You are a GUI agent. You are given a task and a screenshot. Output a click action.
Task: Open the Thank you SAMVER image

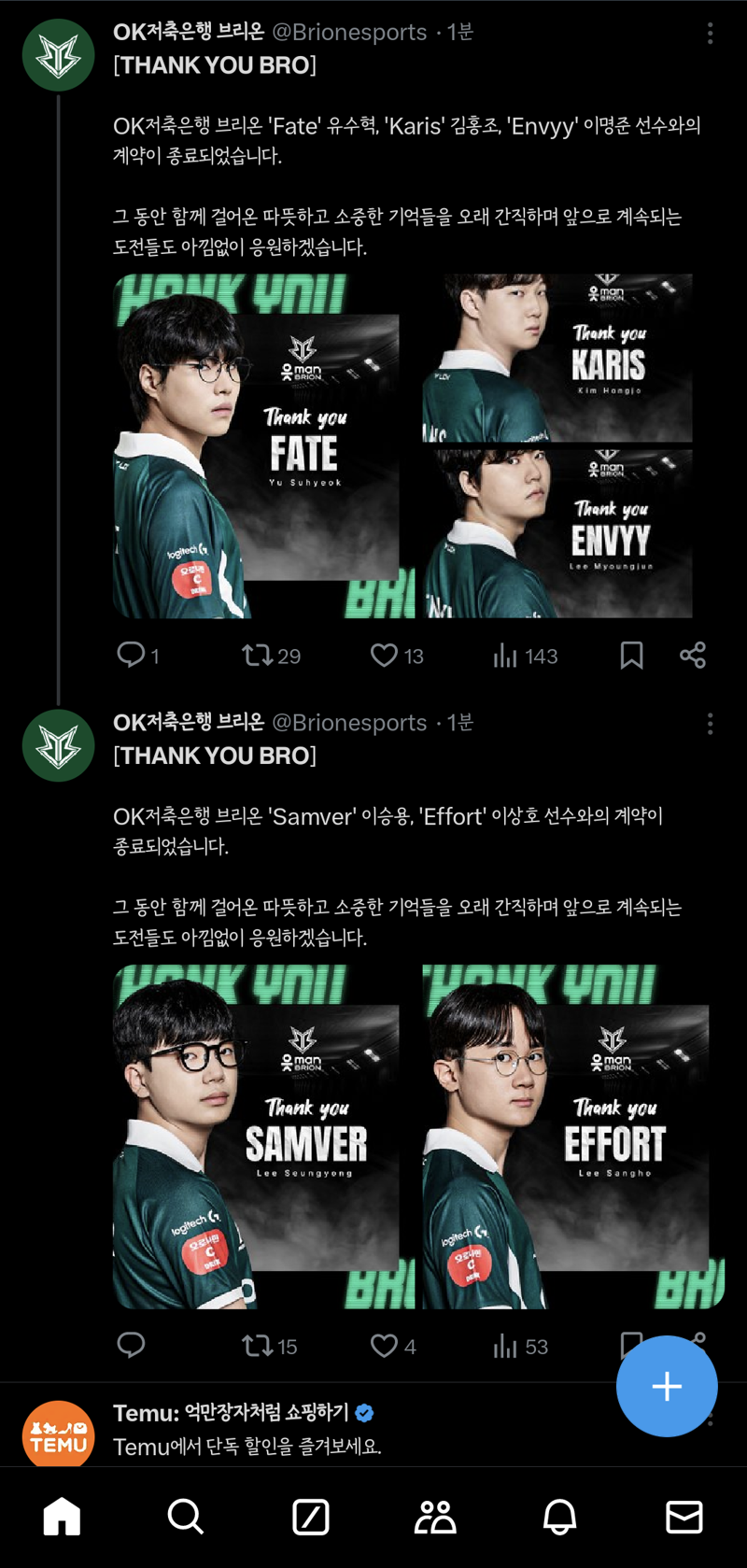pos(263,1137)
